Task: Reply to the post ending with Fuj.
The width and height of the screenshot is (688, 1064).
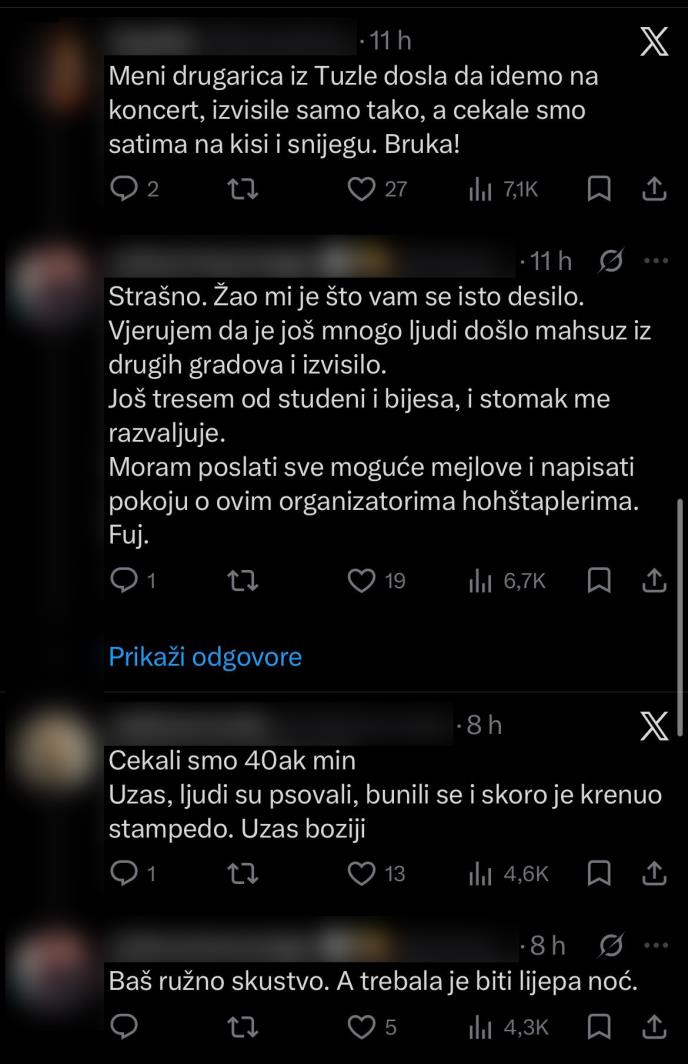Action: (x=124, y=580)
